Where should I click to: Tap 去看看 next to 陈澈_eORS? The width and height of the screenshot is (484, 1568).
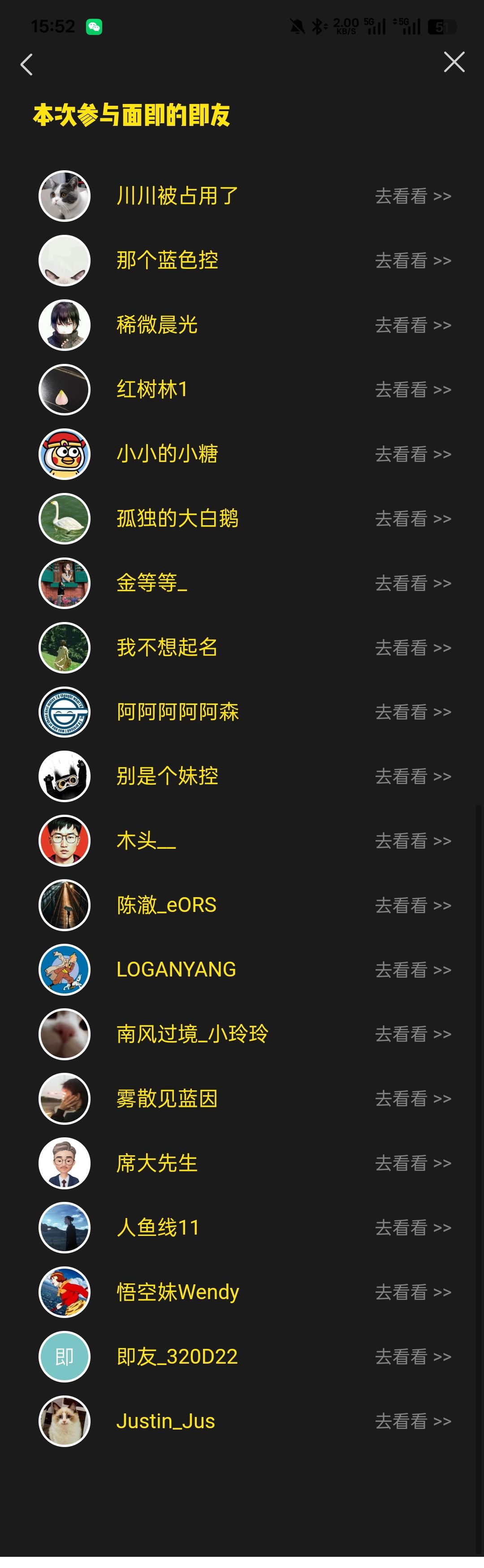[x=413, y=906]
